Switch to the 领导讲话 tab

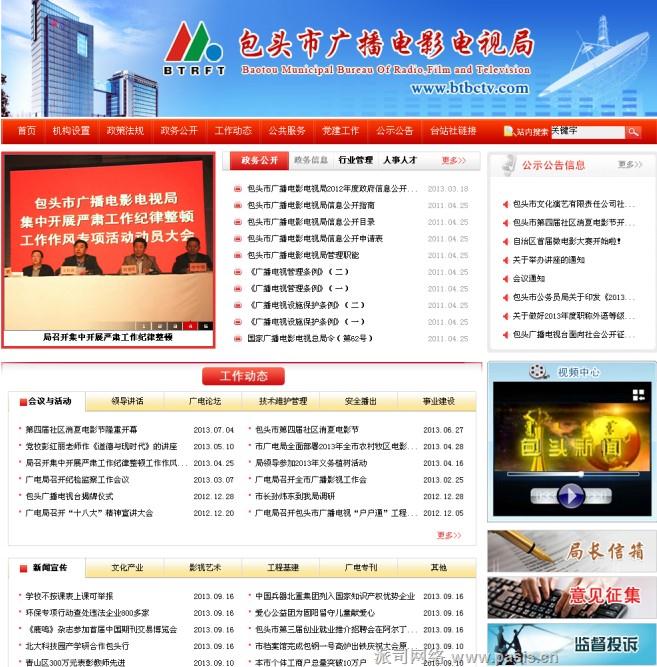coord(126,401)
